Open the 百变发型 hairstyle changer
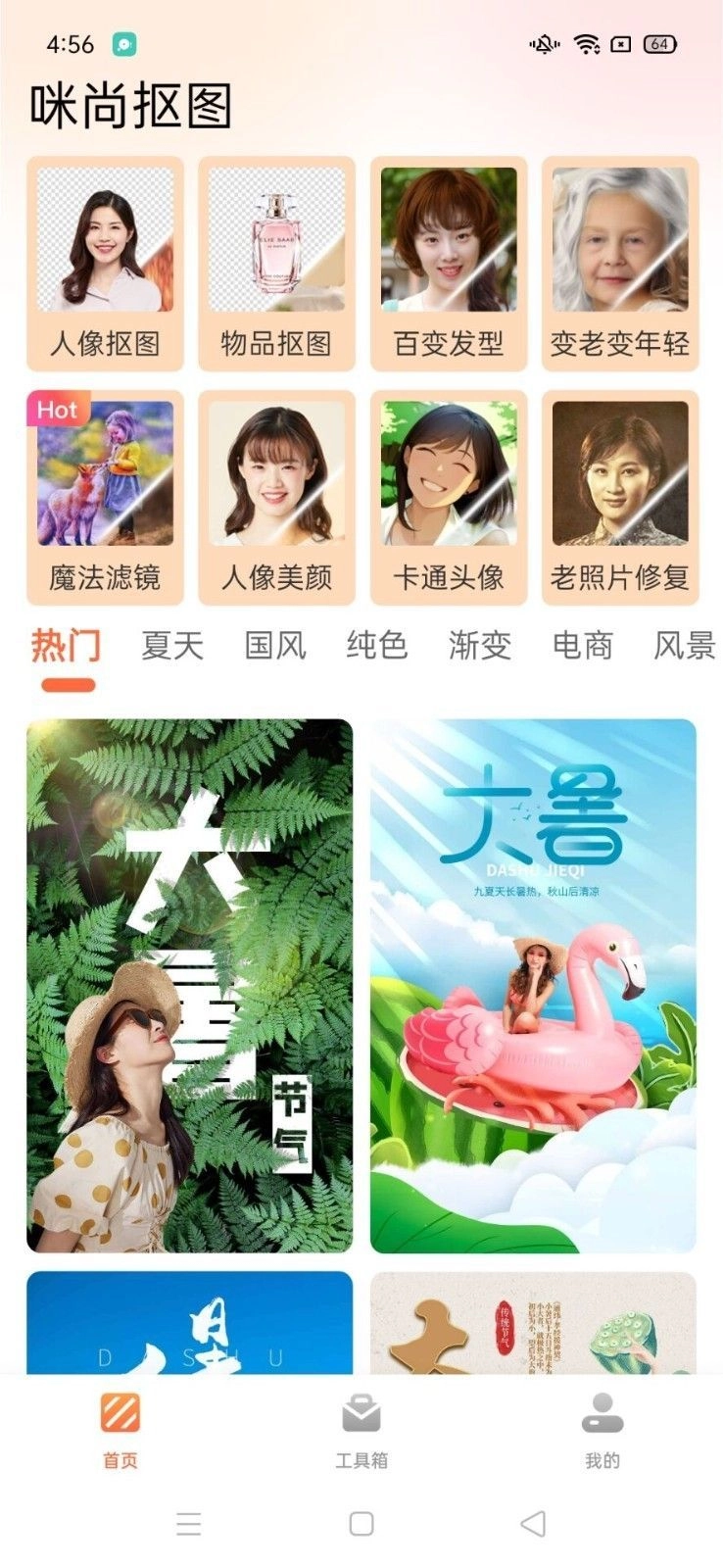Screen dimensions: 723x1568 click(x=450, y=260)
